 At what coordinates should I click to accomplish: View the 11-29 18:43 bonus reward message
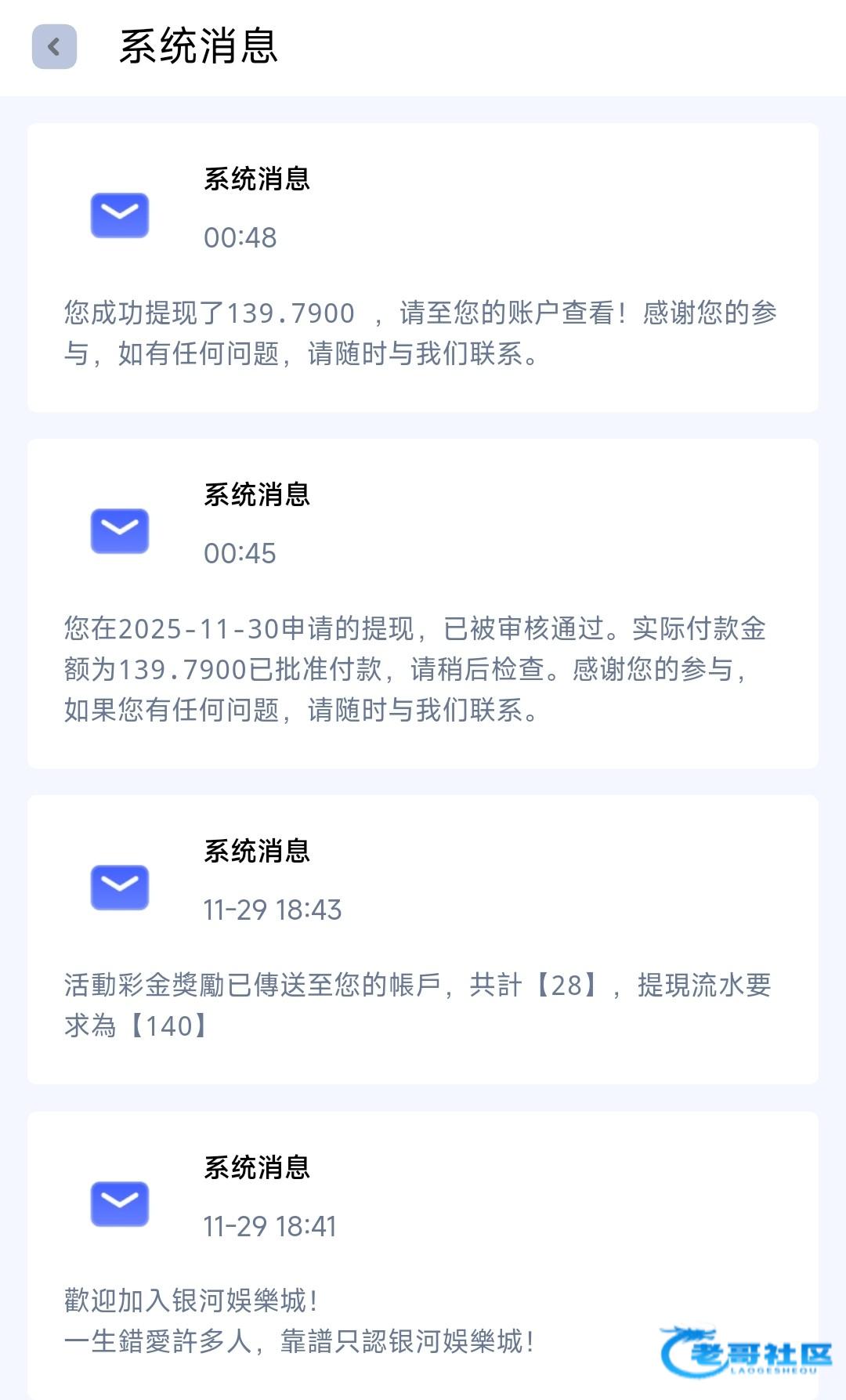[x=423, y=939]
